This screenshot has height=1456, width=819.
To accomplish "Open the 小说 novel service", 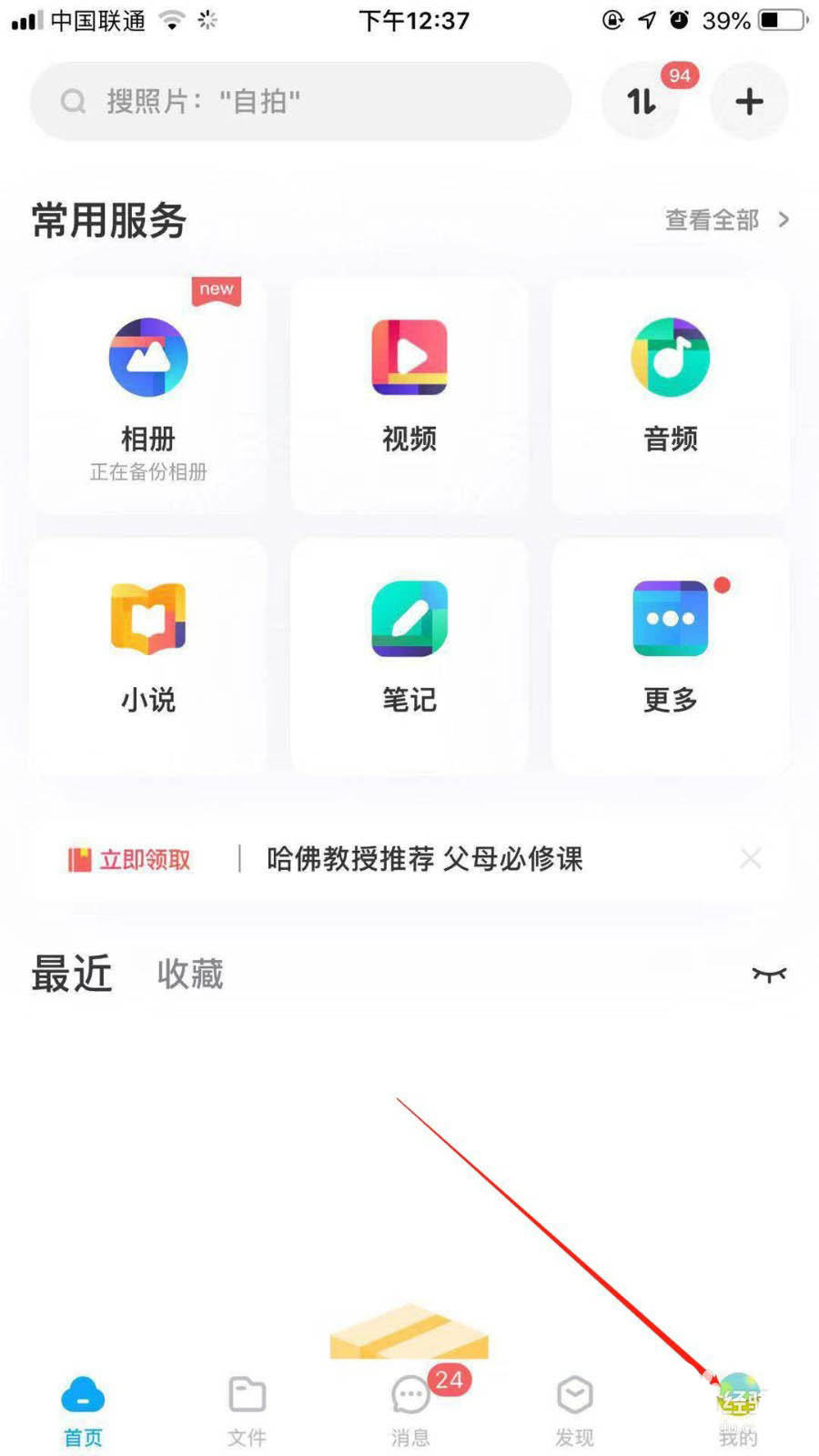I will click(148, 655).
